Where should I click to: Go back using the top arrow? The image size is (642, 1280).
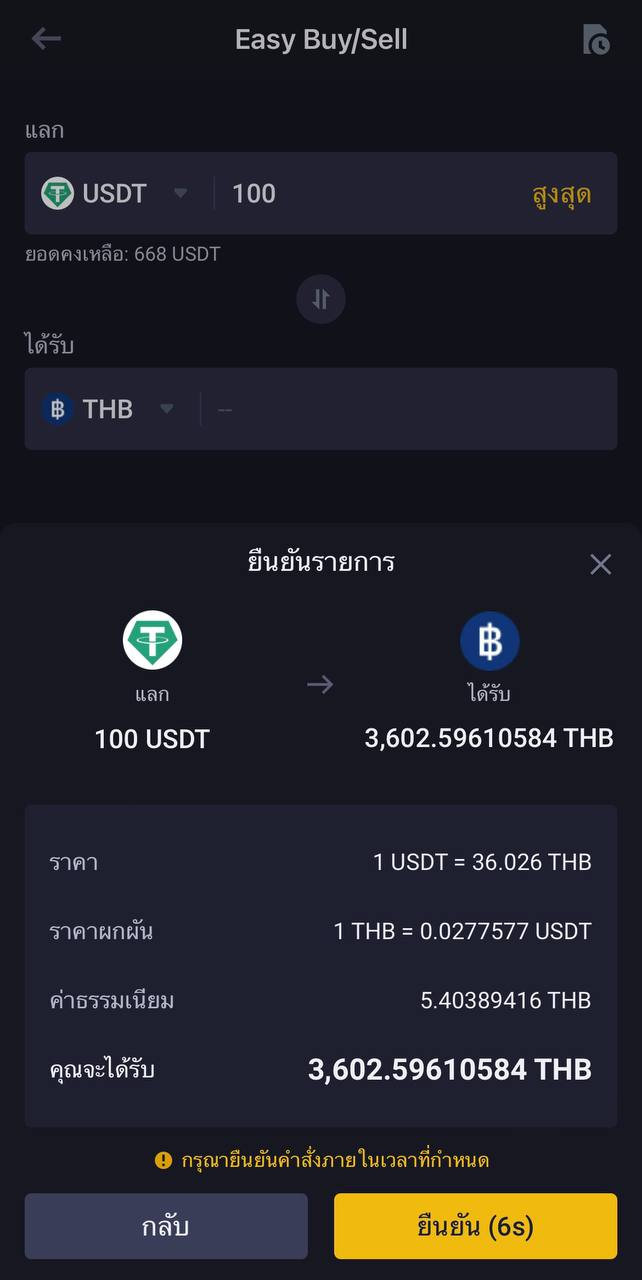(46, 40)
